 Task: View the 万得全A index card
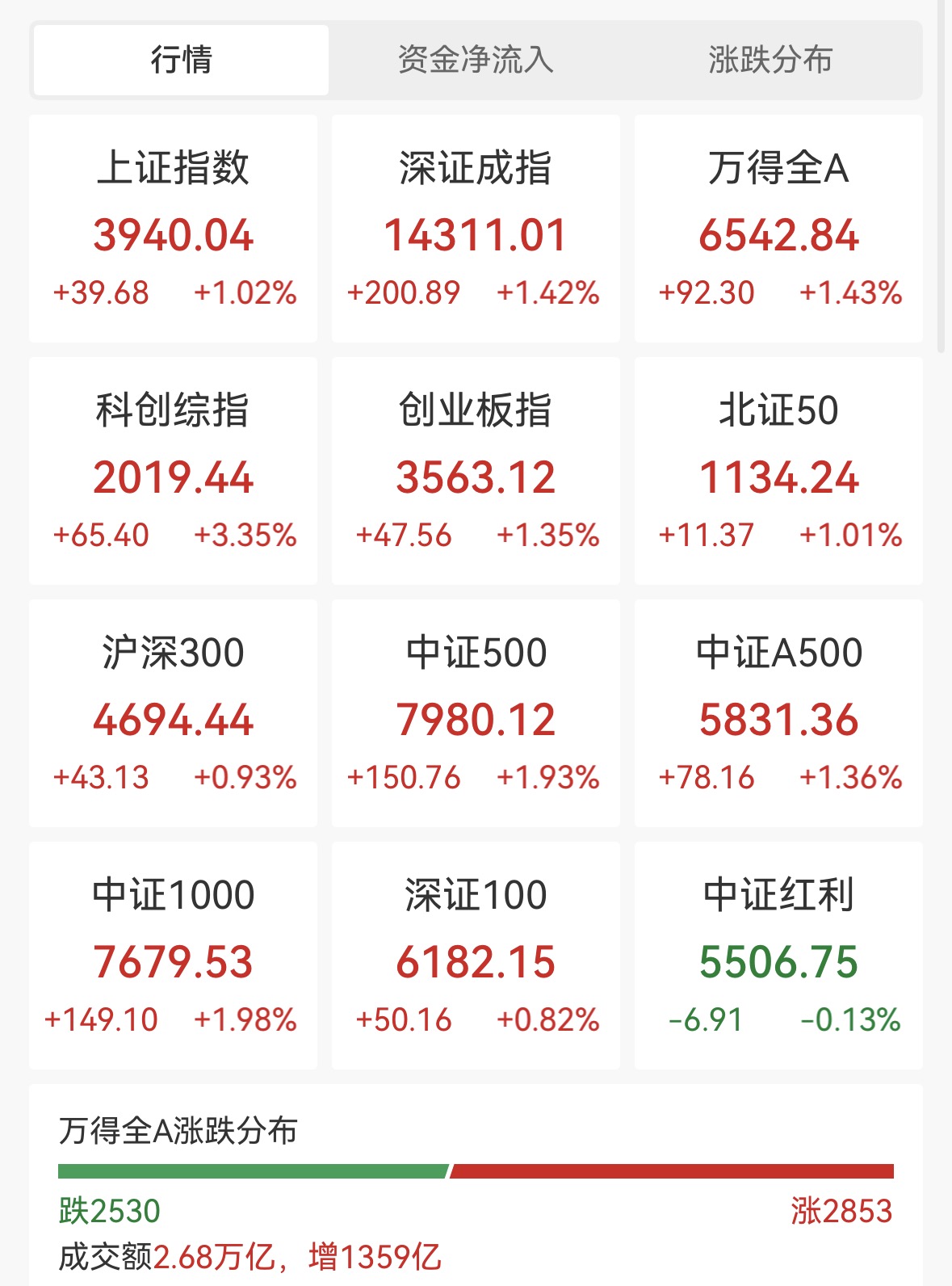[778, 229]
